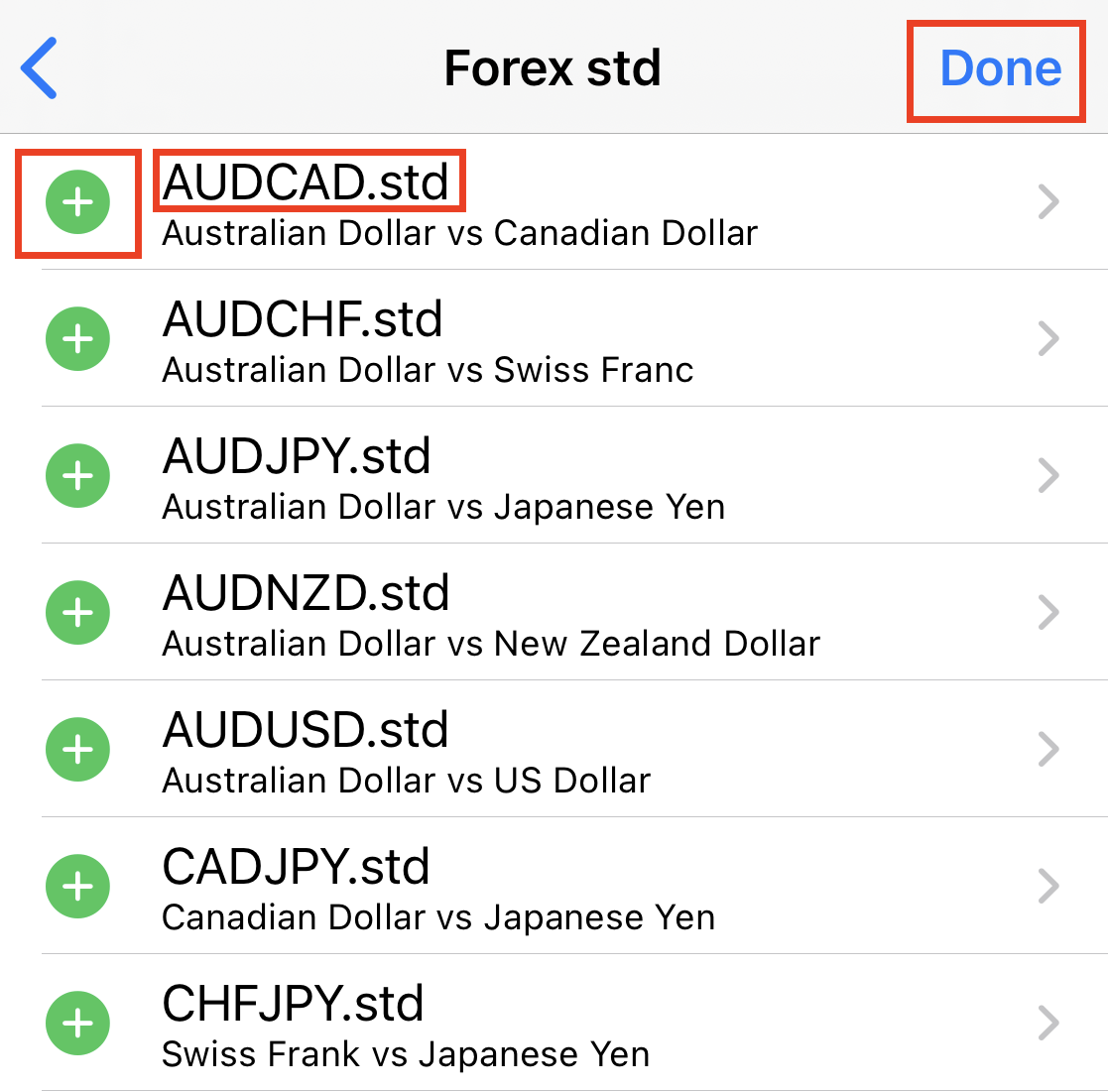
Task: Add AUDJPY.std with the green plus
Action: click(x=77, y=476)
